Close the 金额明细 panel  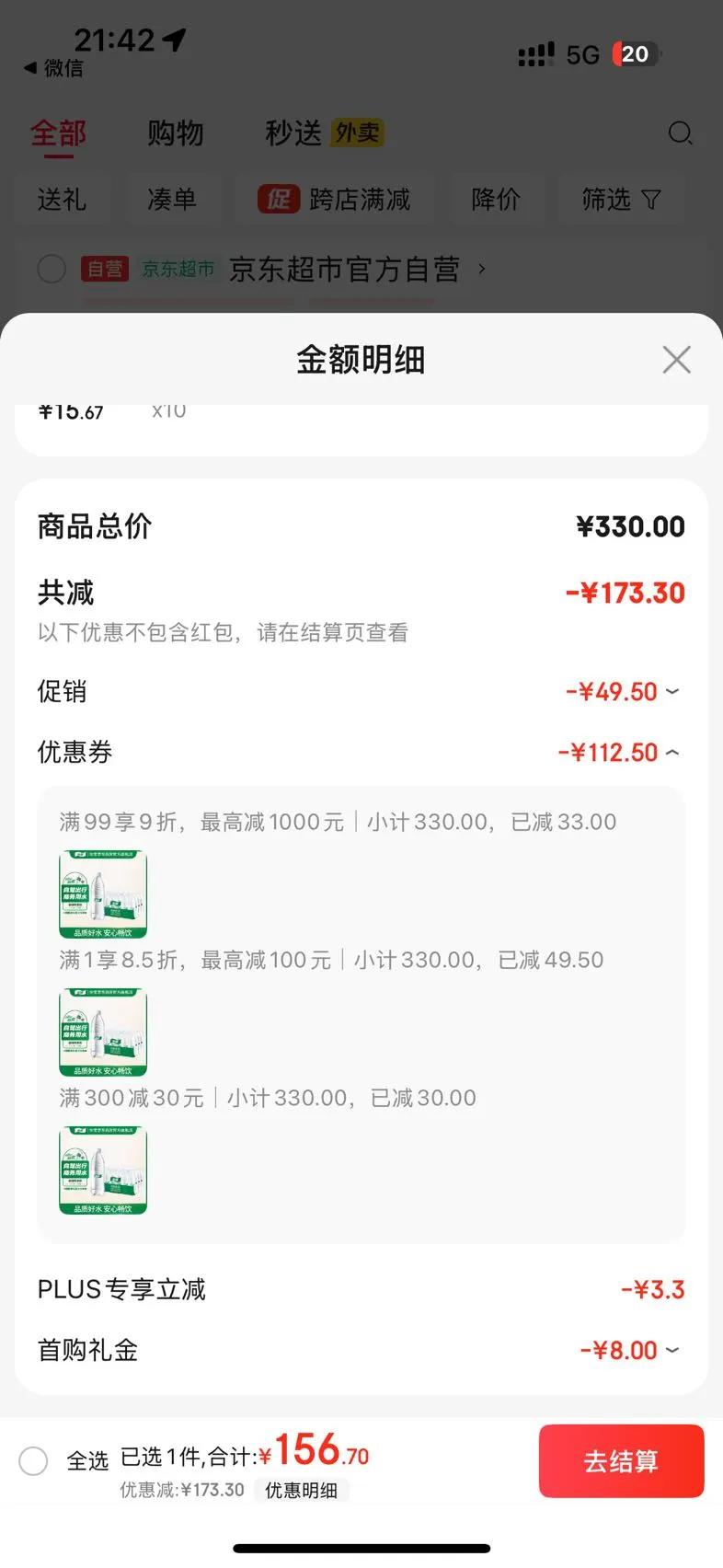tap(676, 360)
